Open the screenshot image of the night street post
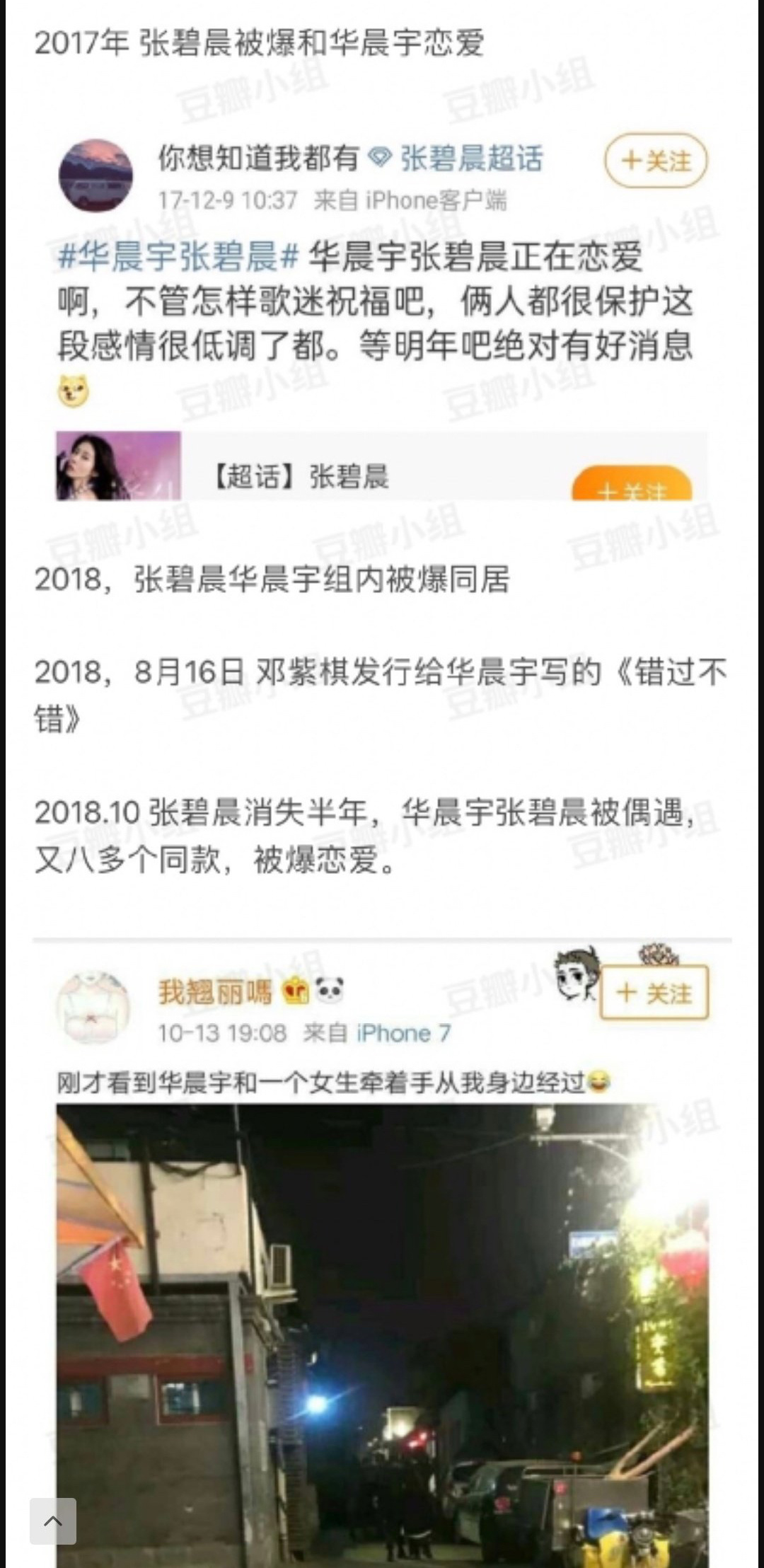Viewport: 764px width, 1568px height. coord(382,1274)
